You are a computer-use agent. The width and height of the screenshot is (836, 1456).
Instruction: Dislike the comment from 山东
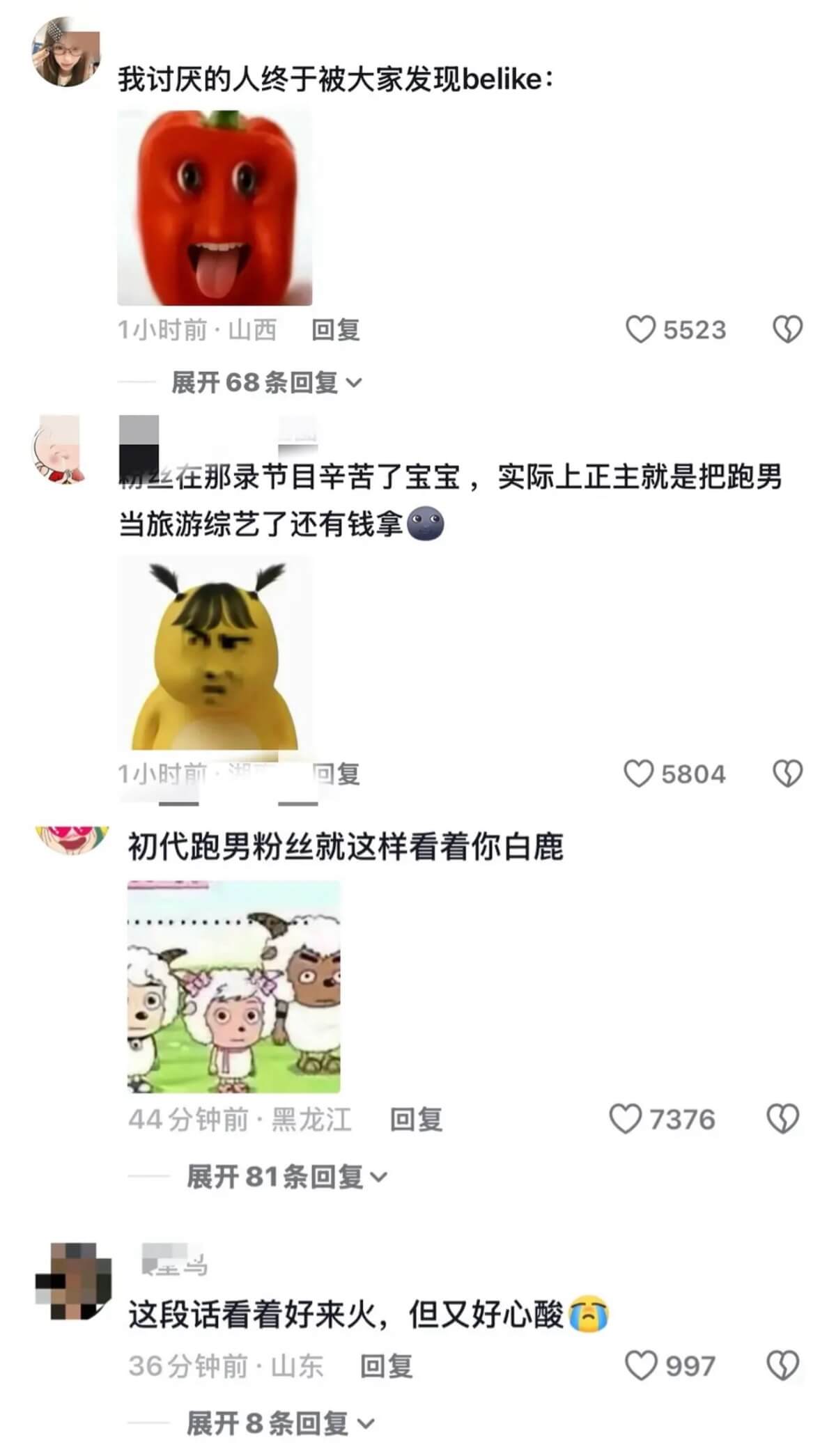[x=782, y=1365]
